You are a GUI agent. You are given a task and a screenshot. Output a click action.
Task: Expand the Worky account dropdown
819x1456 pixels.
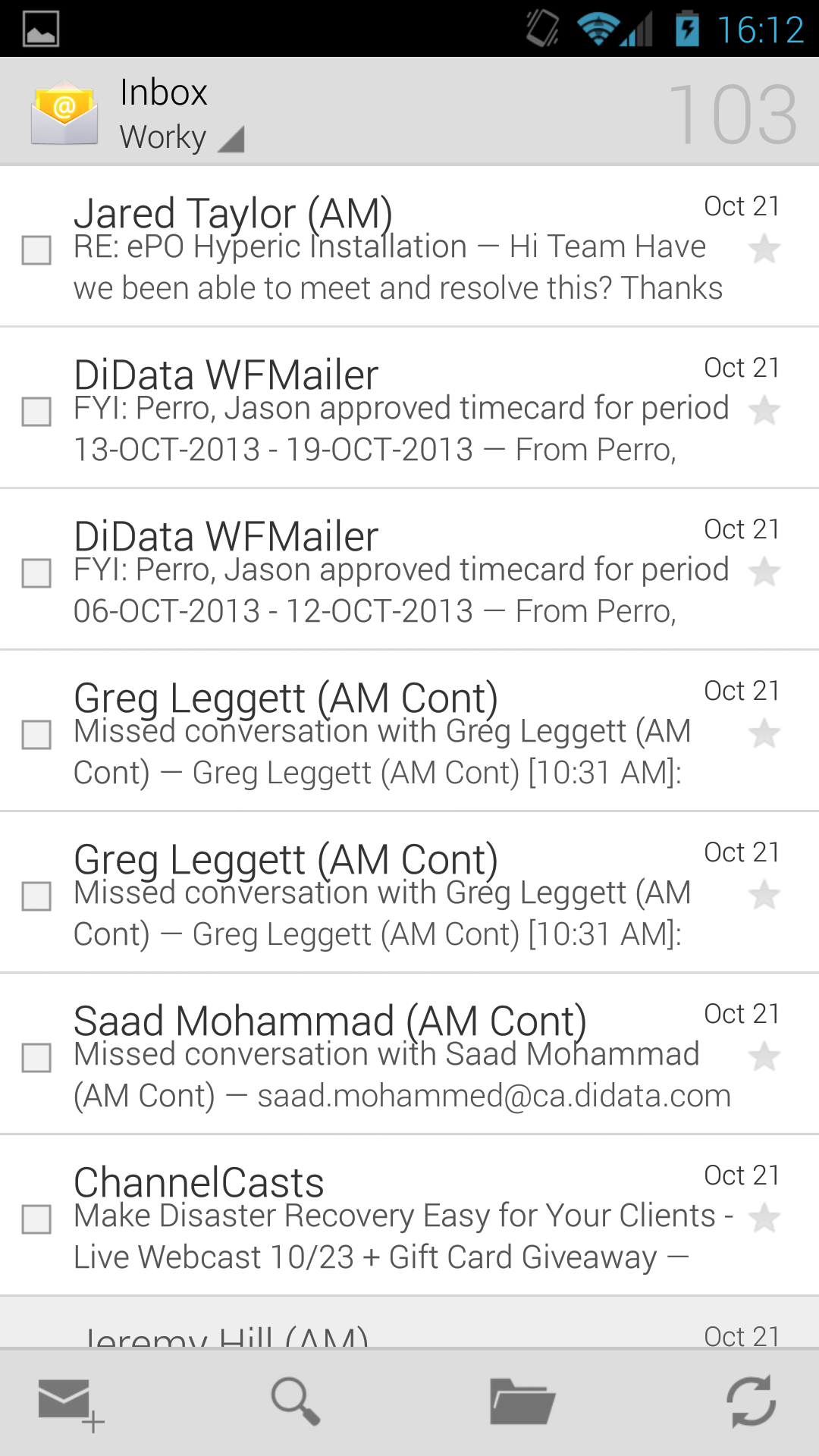[182, 138]
